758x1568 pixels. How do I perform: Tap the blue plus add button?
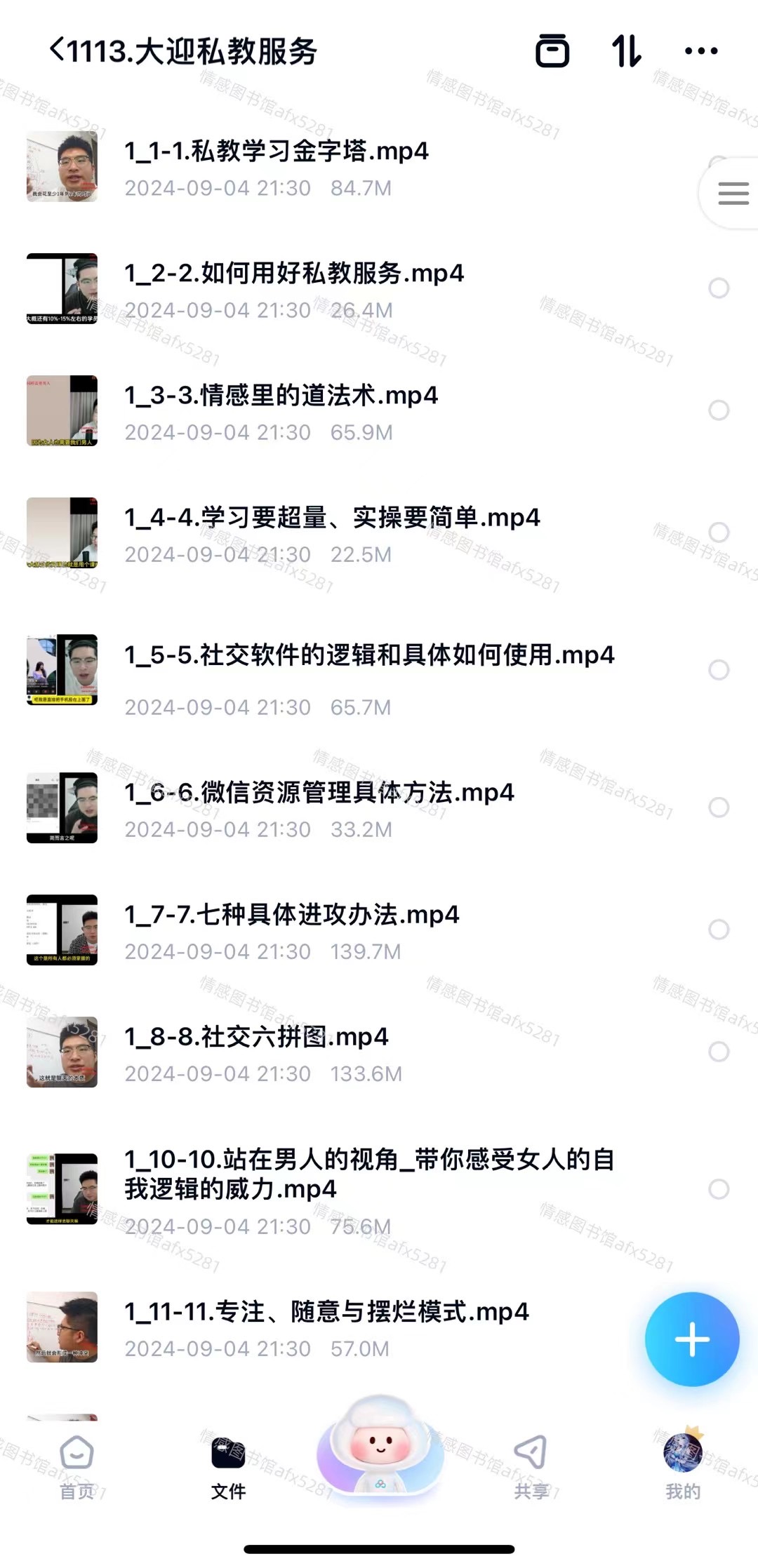point(691,1339)
